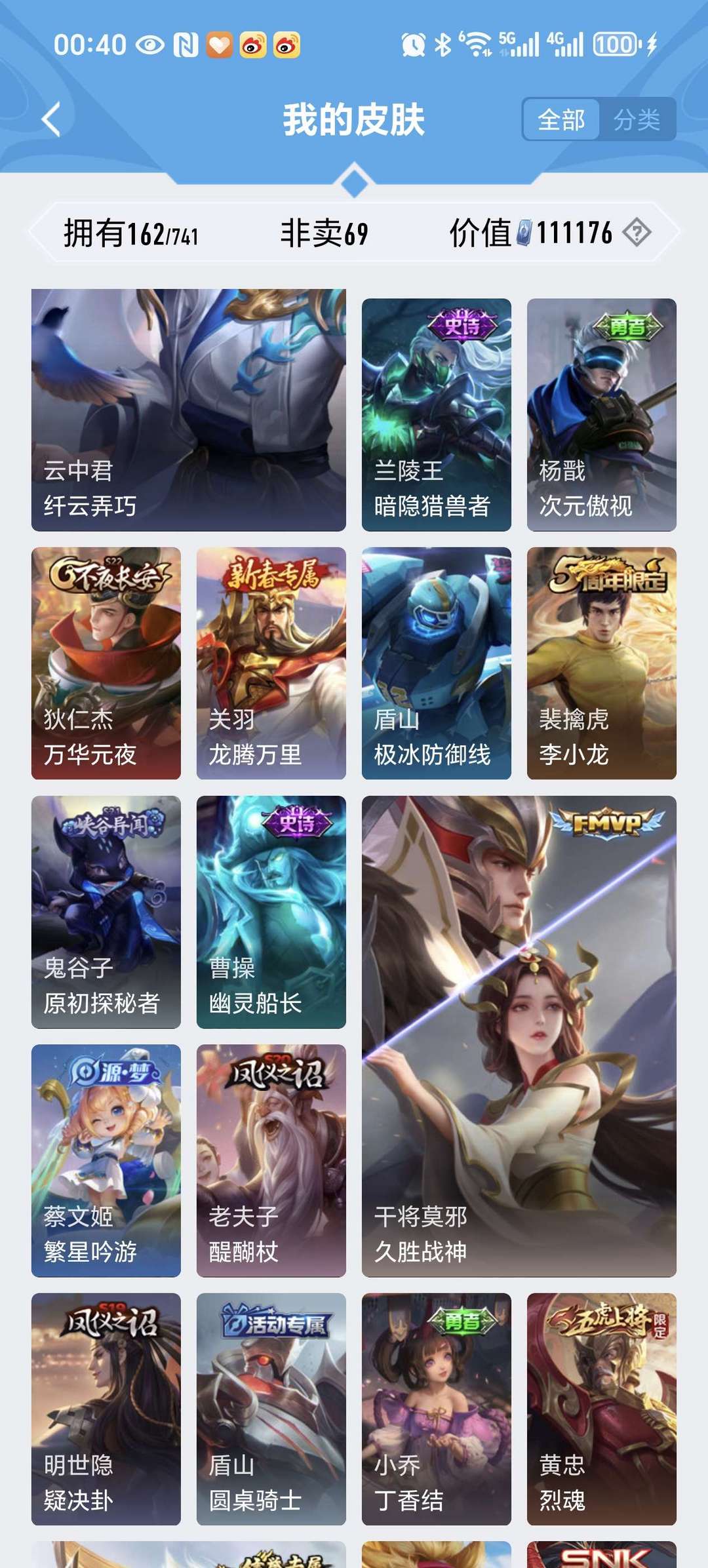Select 裴擒虎 李小龙 skin card
The height and width of the screenshot is (1568, 708).
tap(601, 663)
